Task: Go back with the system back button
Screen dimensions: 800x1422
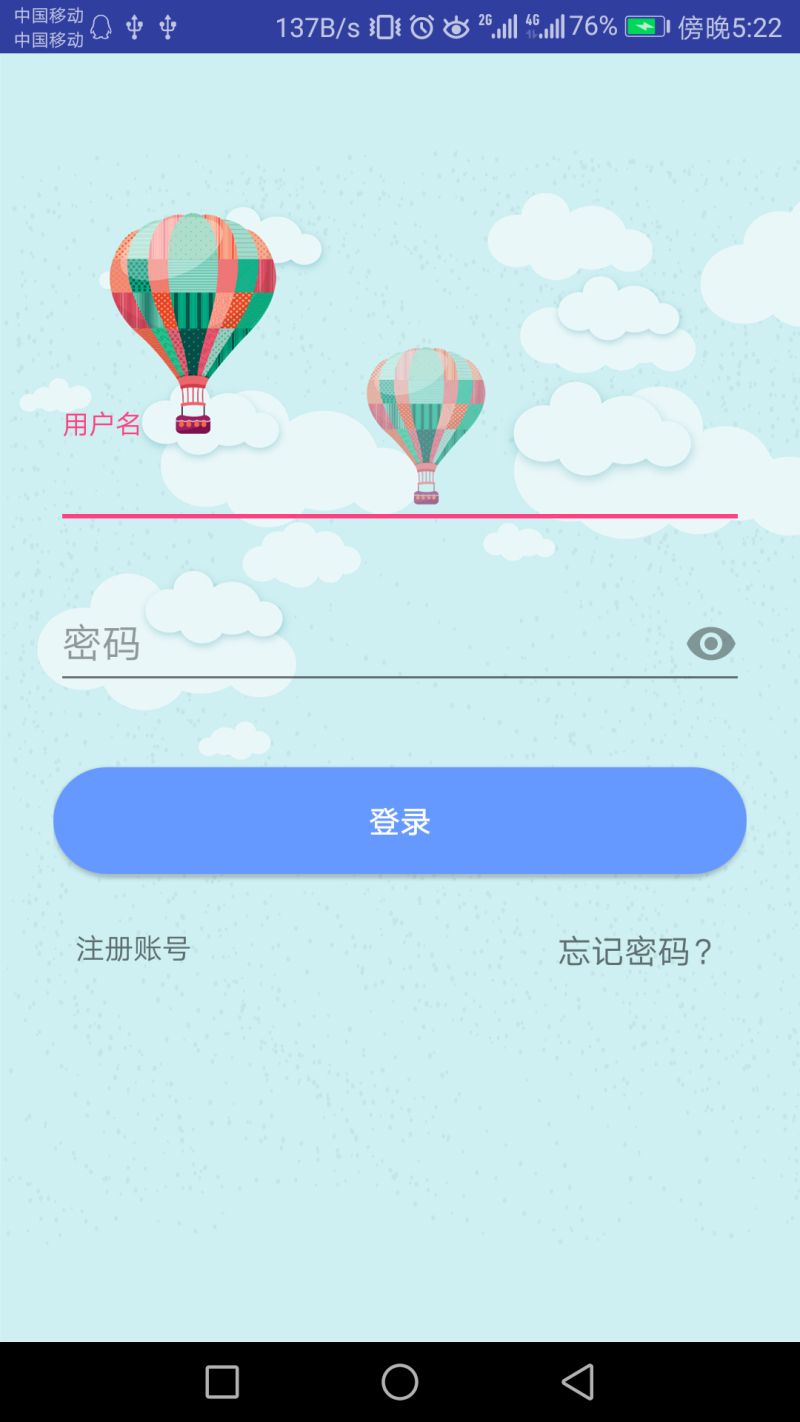Action: 578,1382
